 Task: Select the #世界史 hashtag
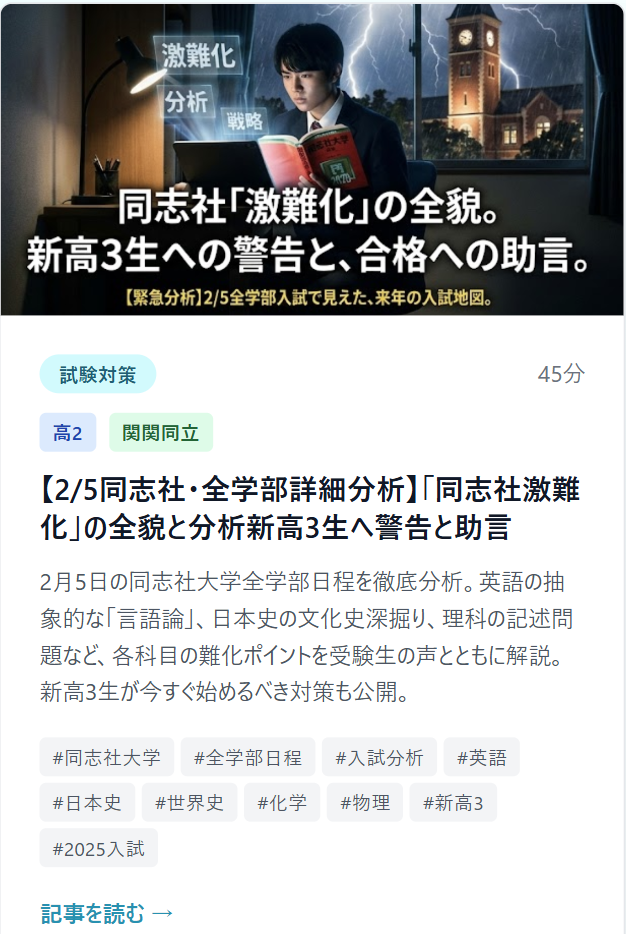(x=190, y=802)
